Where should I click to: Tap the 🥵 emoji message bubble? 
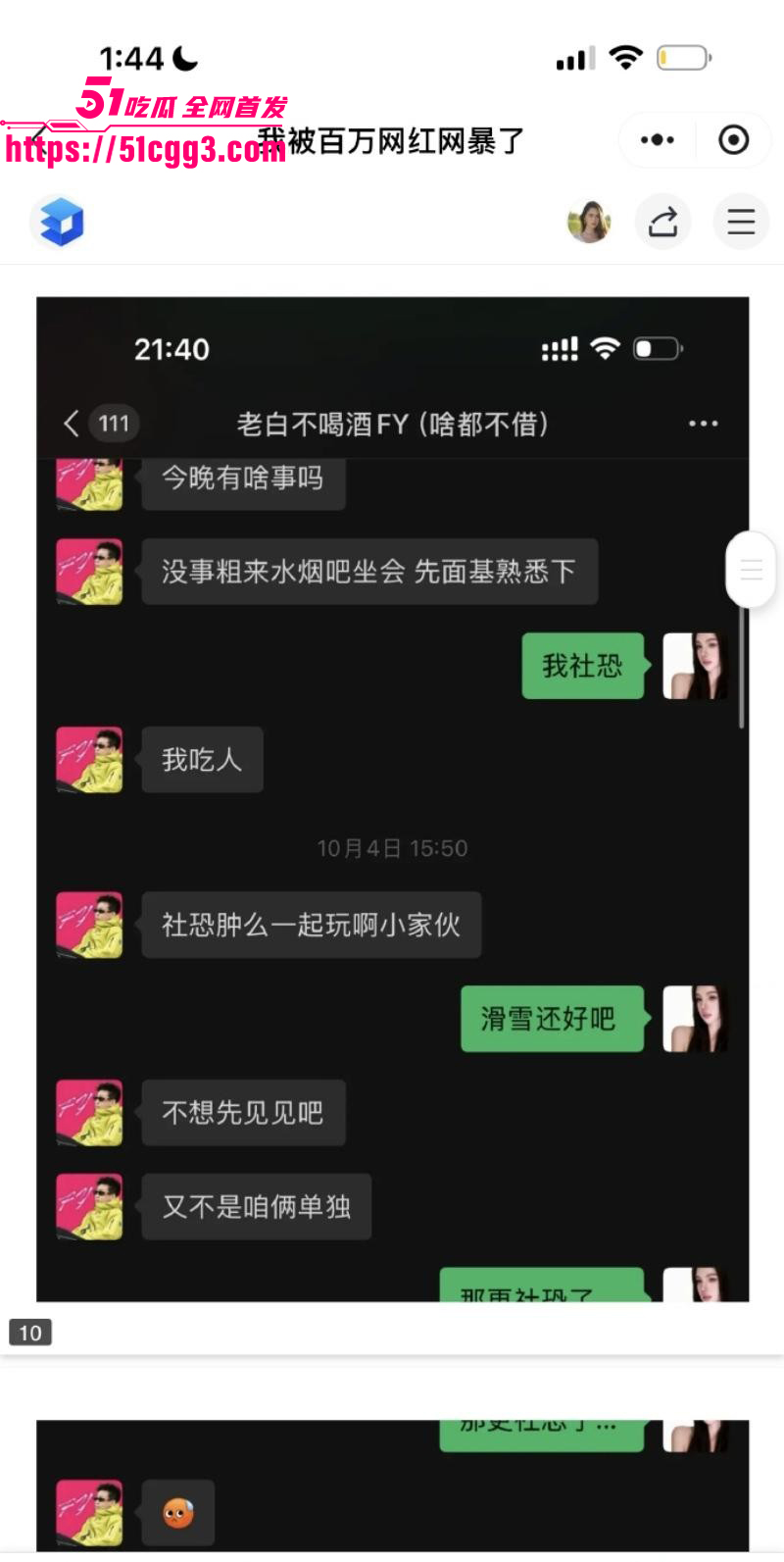coord(177,1511)
